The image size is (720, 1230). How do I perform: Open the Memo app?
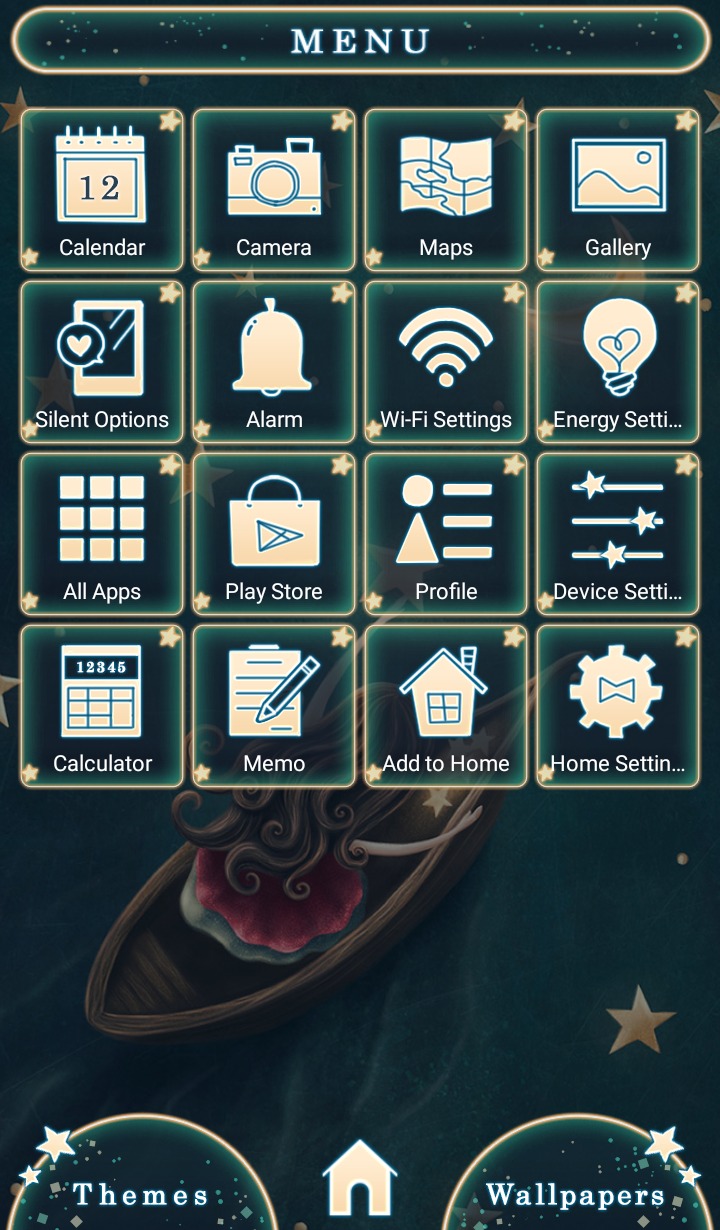(274, 706)
